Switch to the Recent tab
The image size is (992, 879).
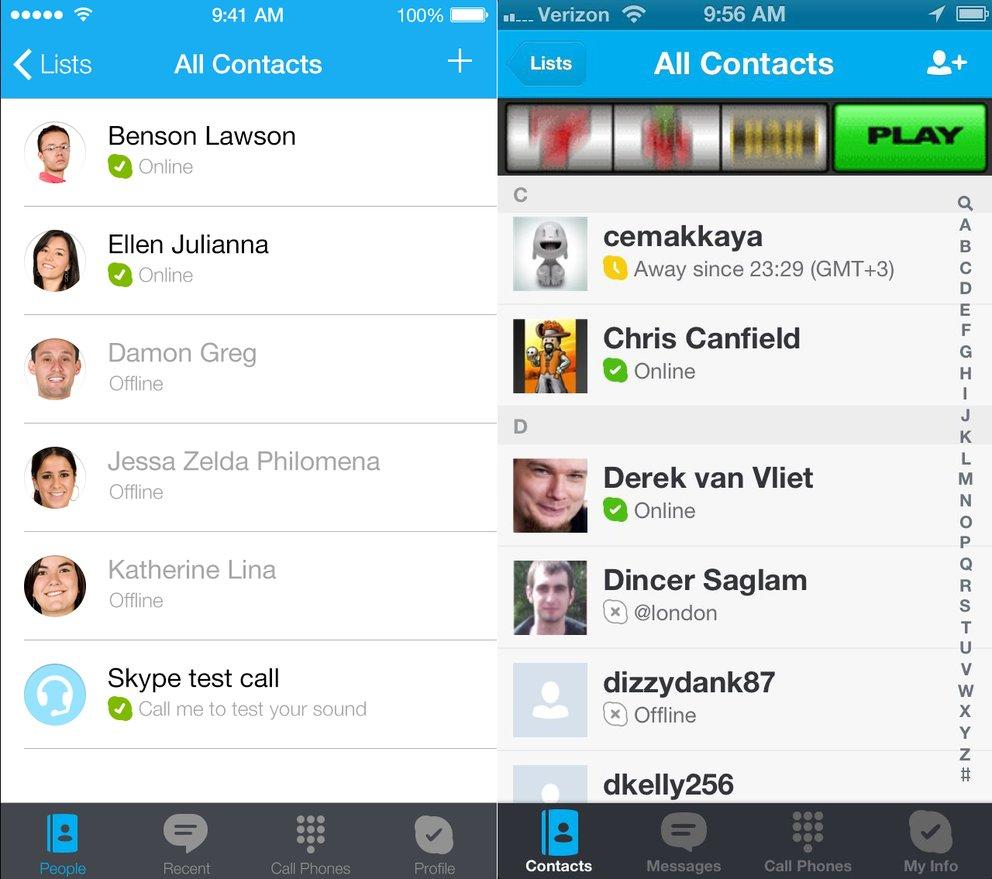click(186, 843)
